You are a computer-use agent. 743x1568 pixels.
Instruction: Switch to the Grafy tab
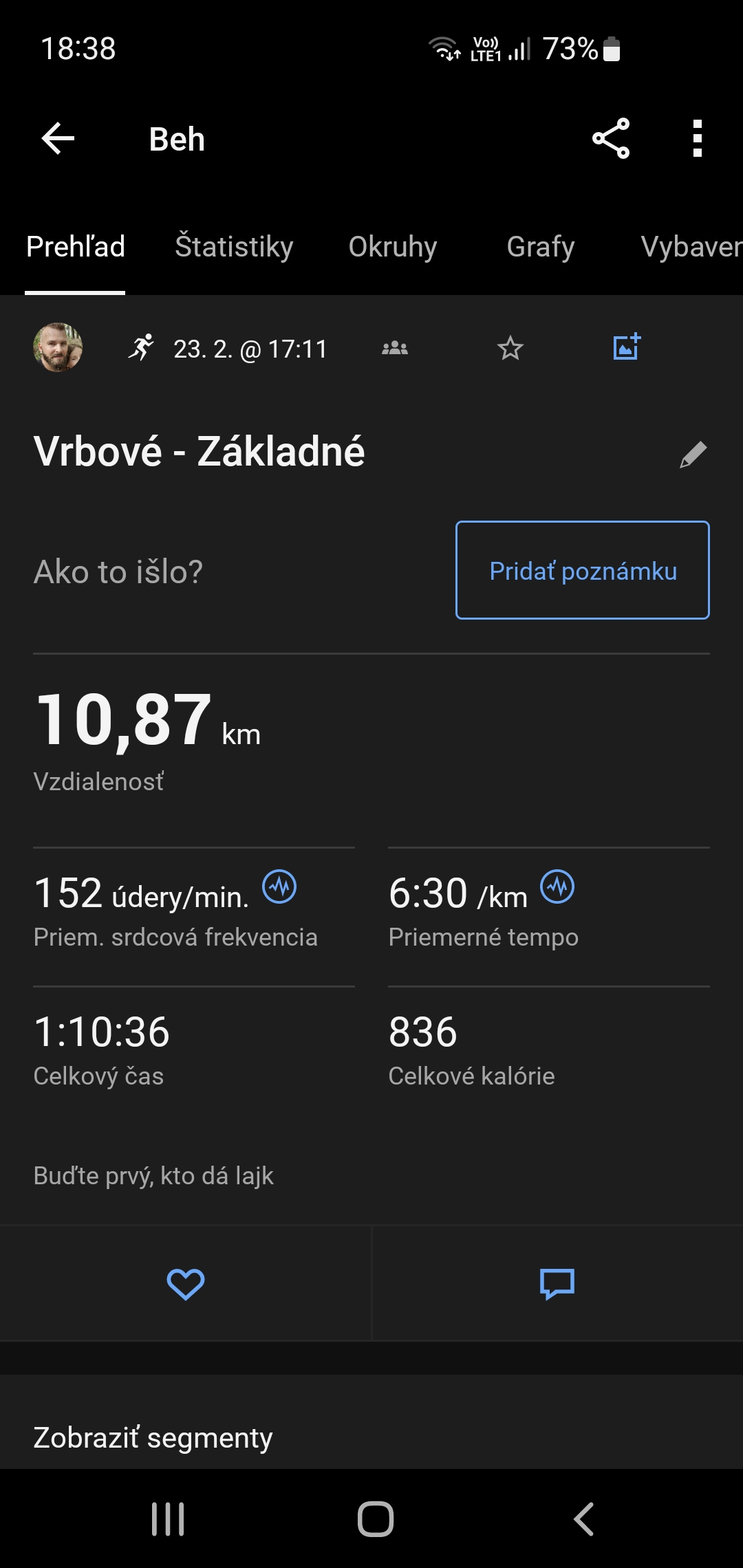(541, 247)
